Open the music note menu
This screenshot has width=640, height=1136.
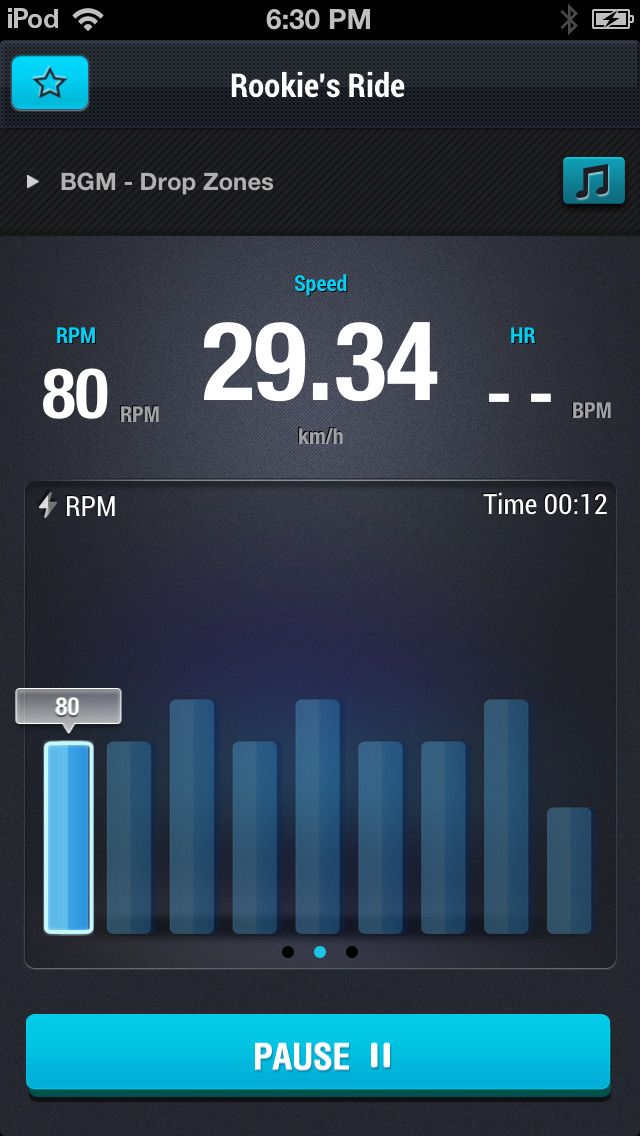click(x=594, y=180)
